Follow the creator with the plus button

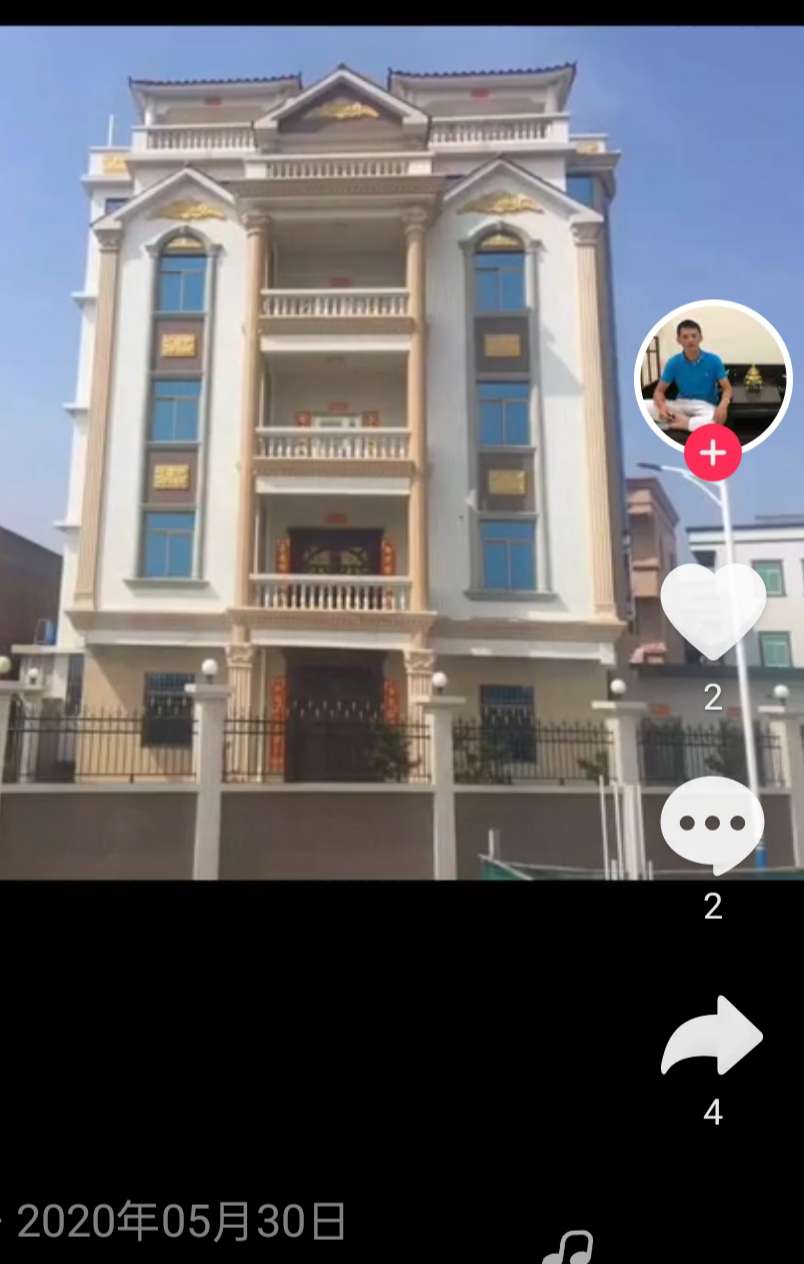(x=713, y=453)
